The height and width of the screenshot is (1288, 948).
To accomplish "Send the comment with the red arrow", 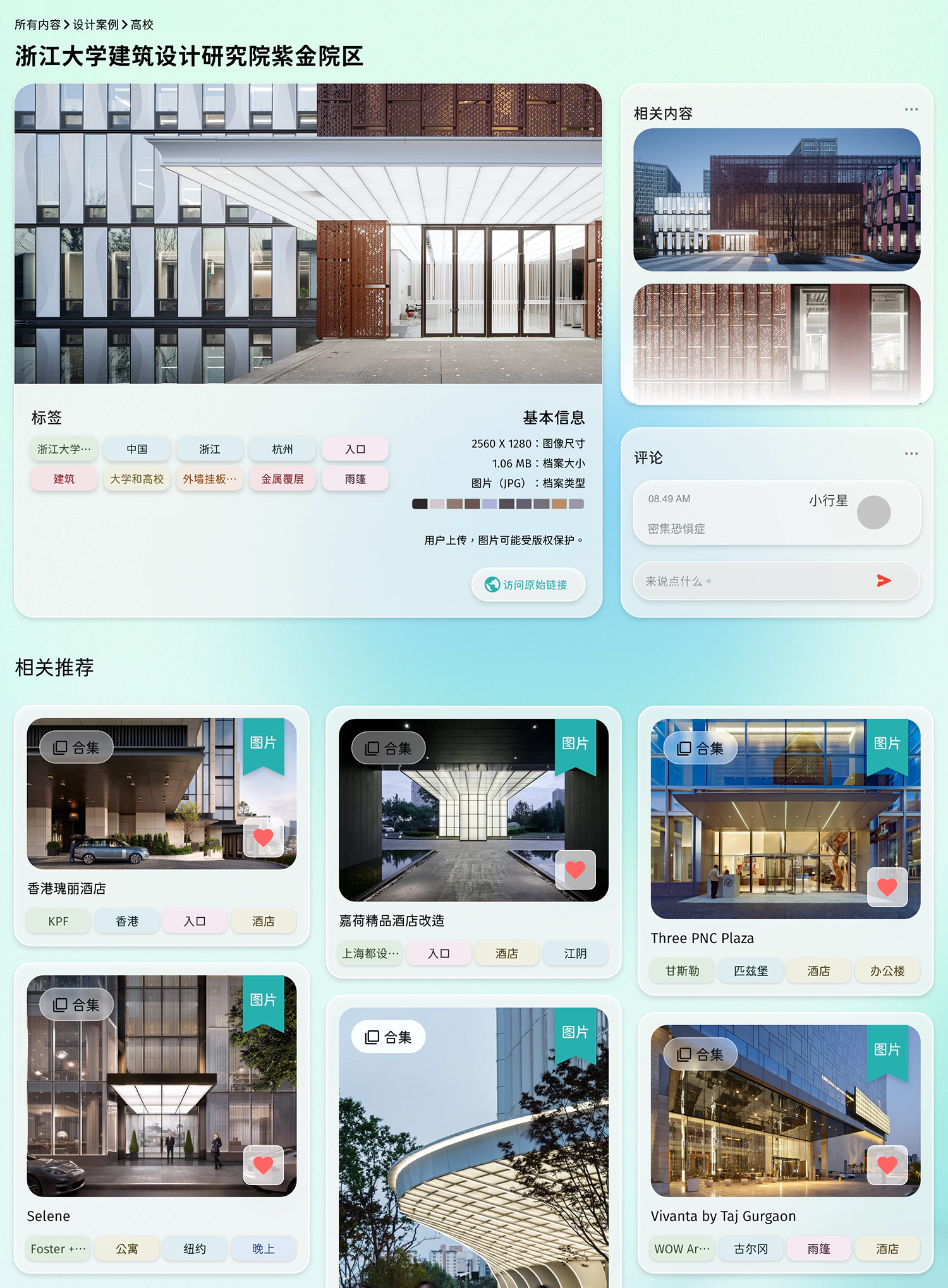I will pyautogui.click(x=884, y=581).
